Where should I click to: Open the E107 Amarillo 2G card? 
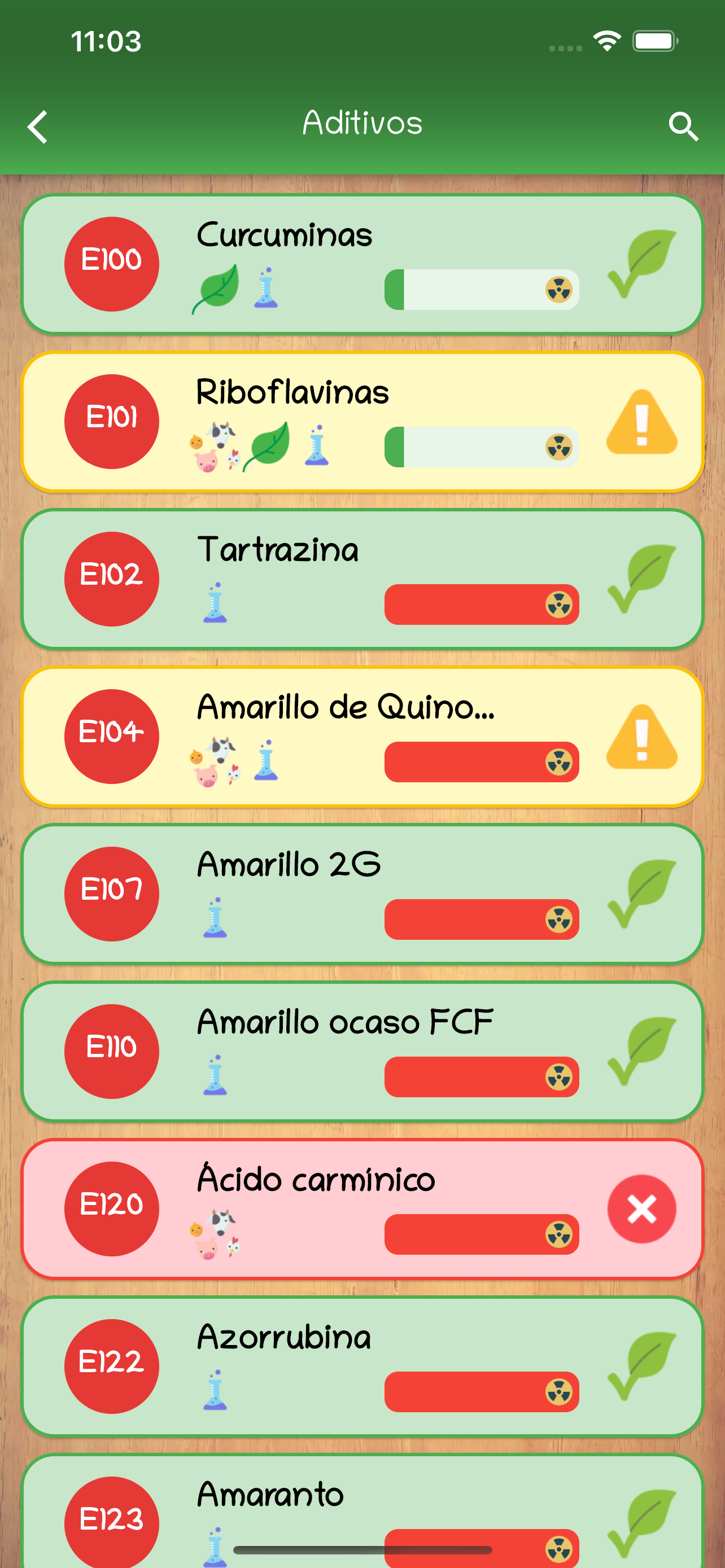tap(362, 894)
